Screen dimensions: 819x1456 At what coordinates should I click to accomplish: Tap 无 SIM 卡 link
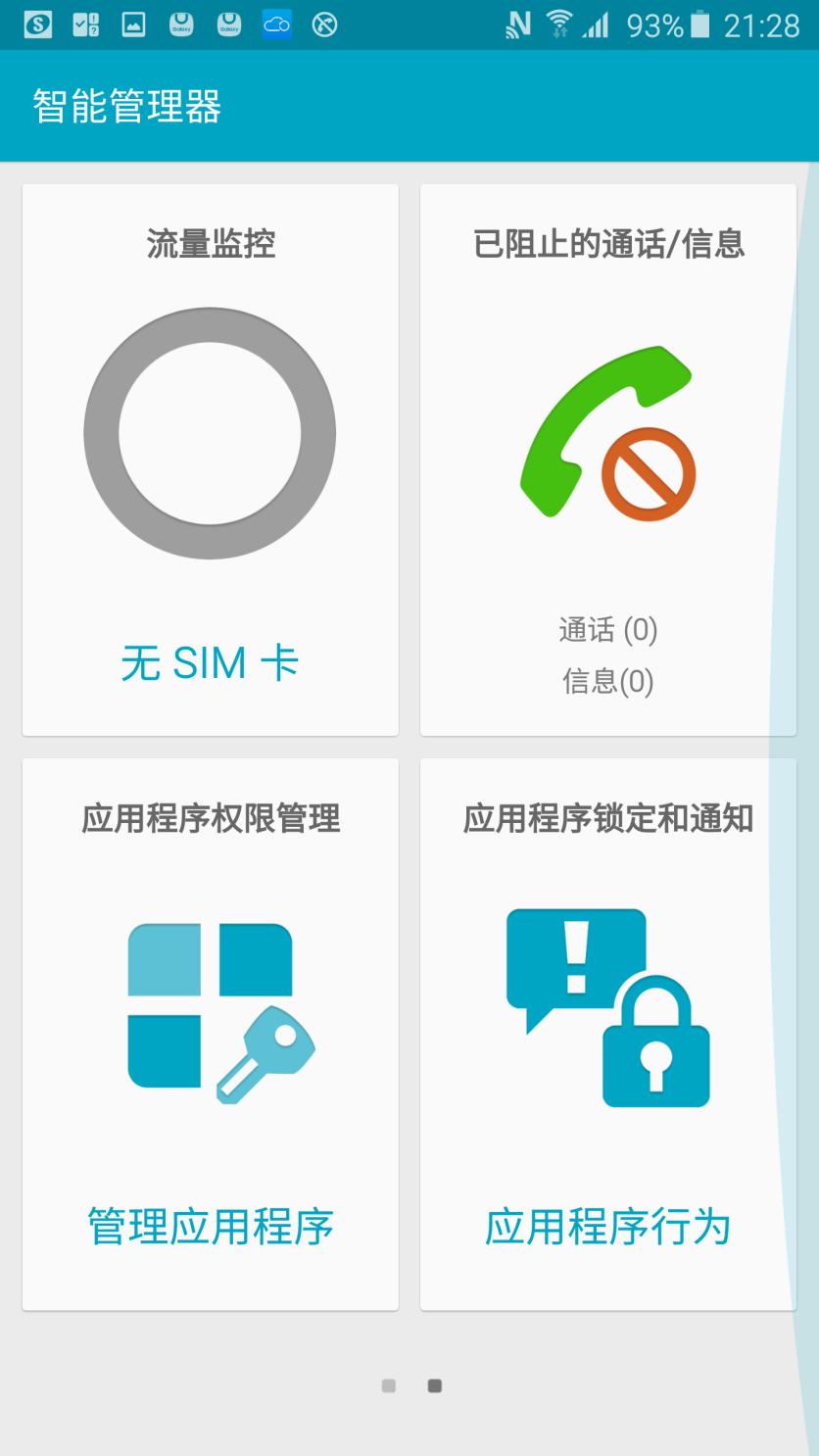[x=210, y=662]
